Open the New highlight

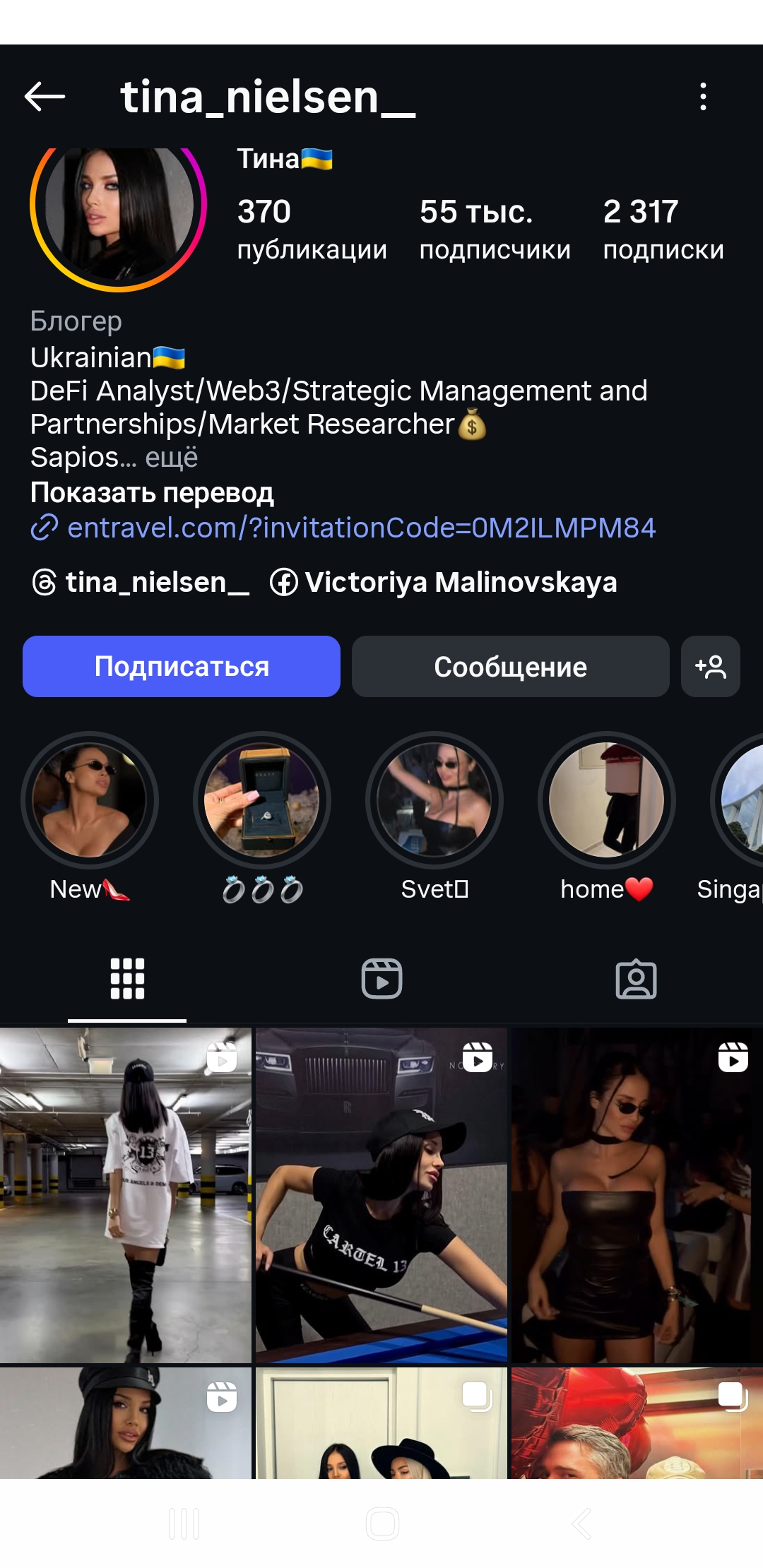[x=90, y=800]
